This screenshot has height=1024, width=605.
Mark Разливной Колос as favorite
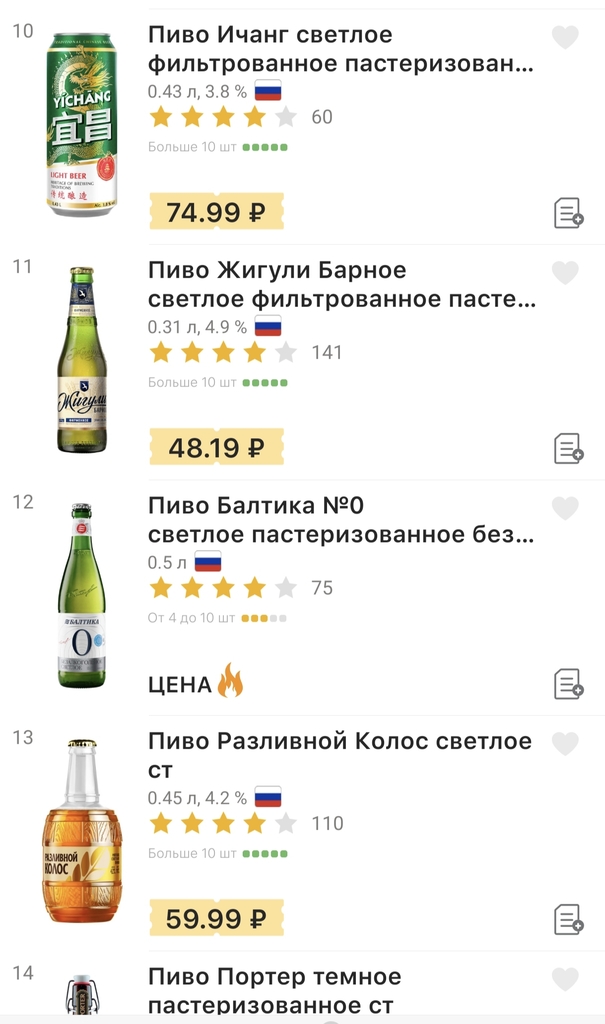pos(565,744)
